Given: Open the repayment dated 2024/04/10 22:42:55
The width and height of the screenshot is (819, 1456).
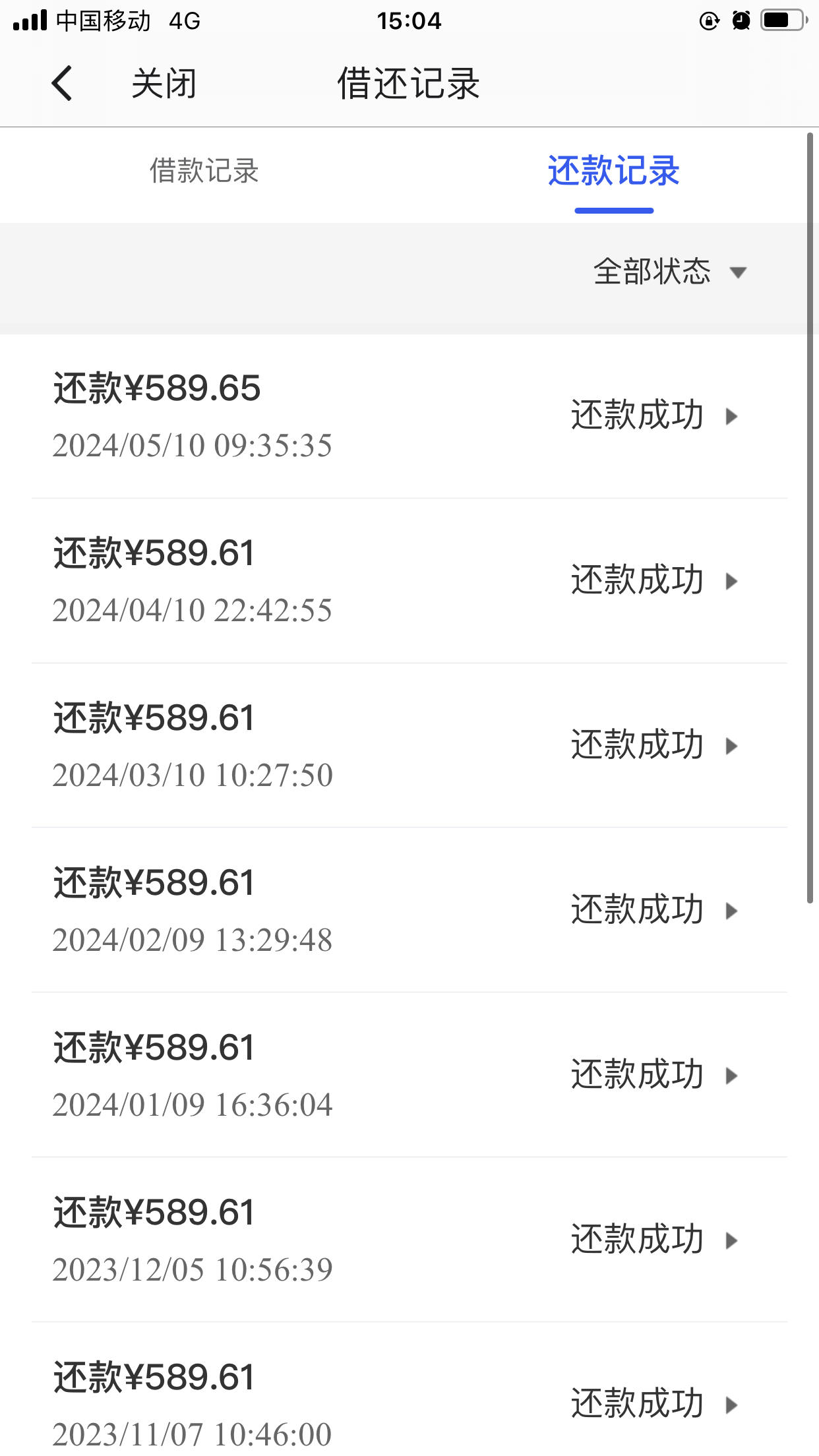Looking at the screenshot, I should tap(409, 581).
